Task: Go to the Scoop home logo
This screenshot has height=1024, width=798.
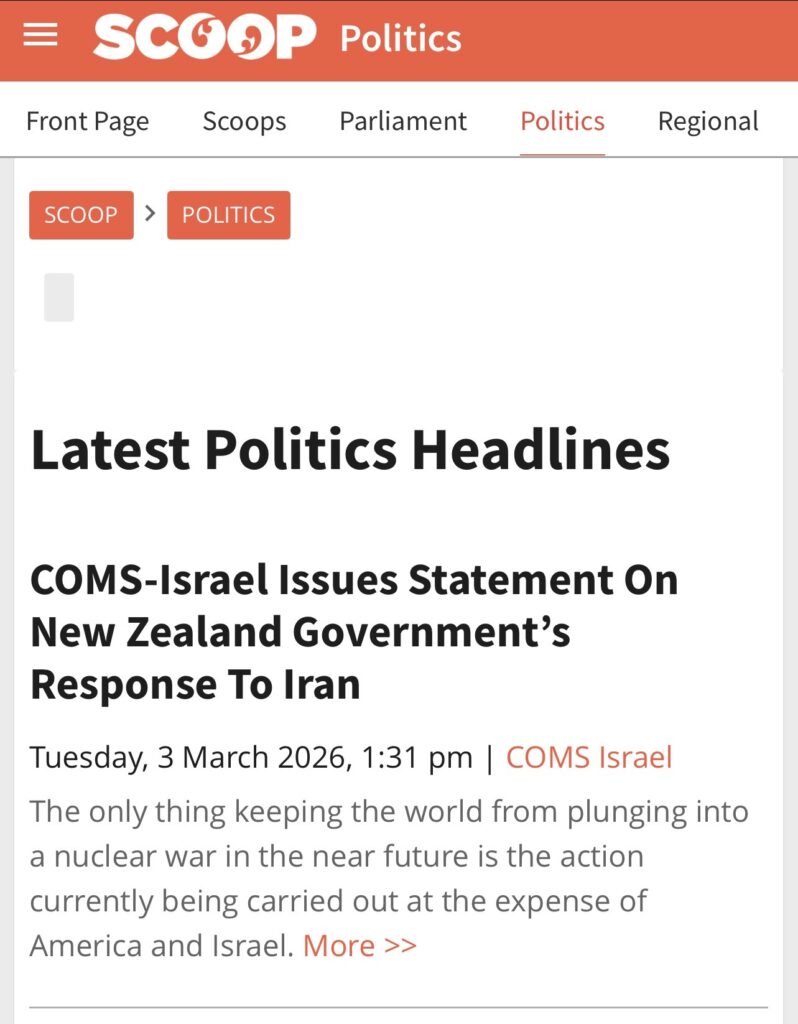Action: click(x=205, y=38)
